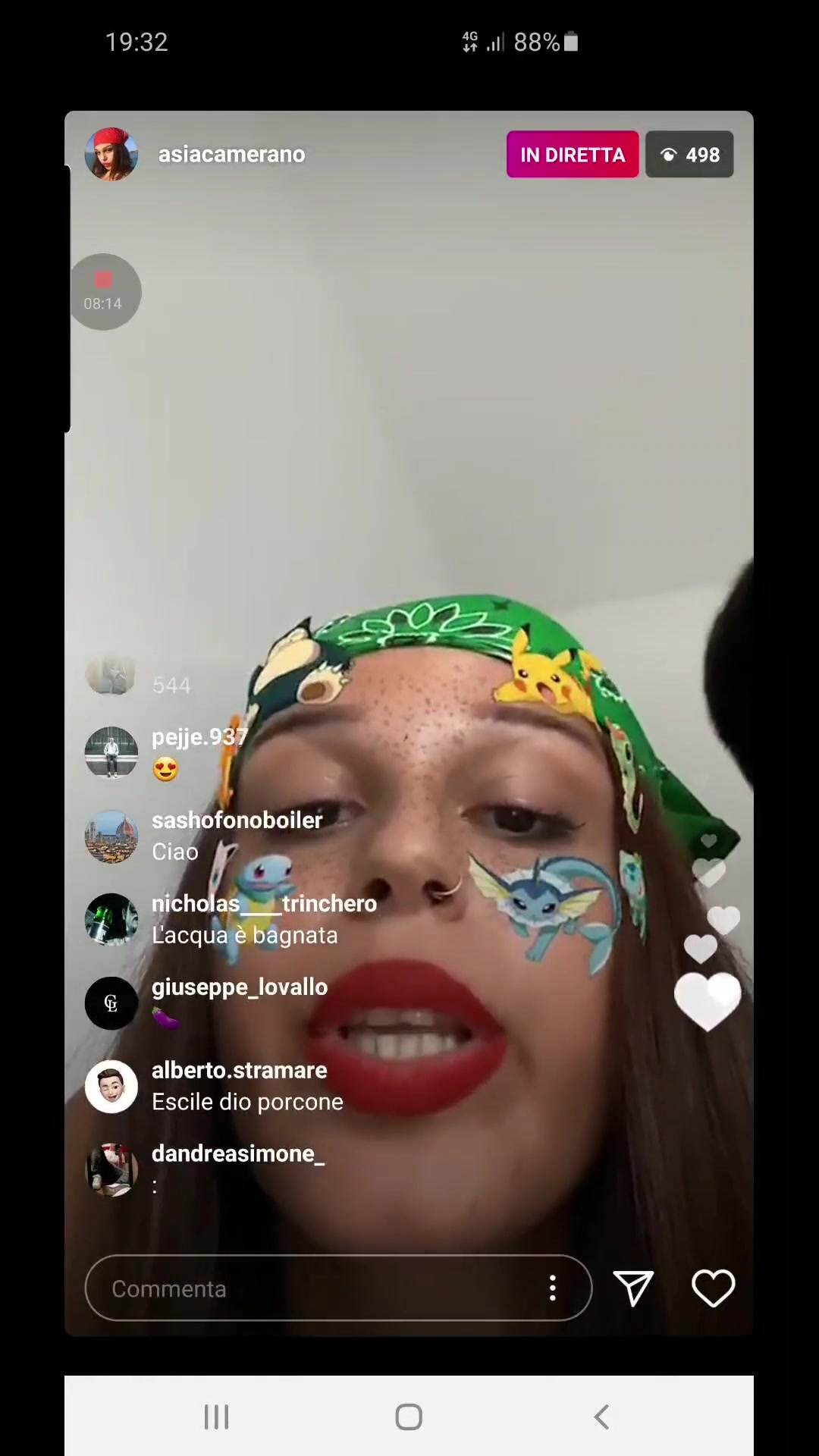Open the 498 viewers list

pos(689,154)
